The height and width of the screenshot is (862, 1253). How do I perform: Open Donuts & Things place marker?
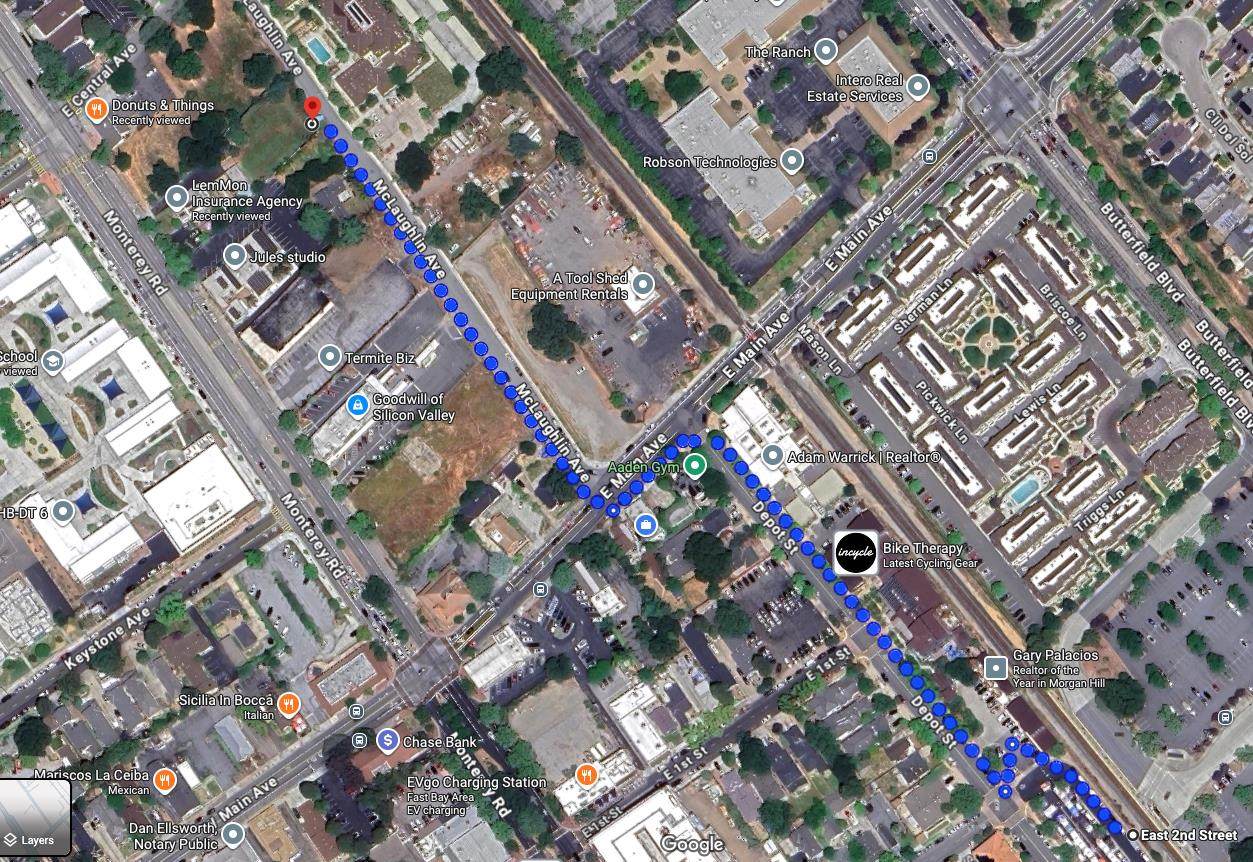pyautogui.click(x=96, y=110)
